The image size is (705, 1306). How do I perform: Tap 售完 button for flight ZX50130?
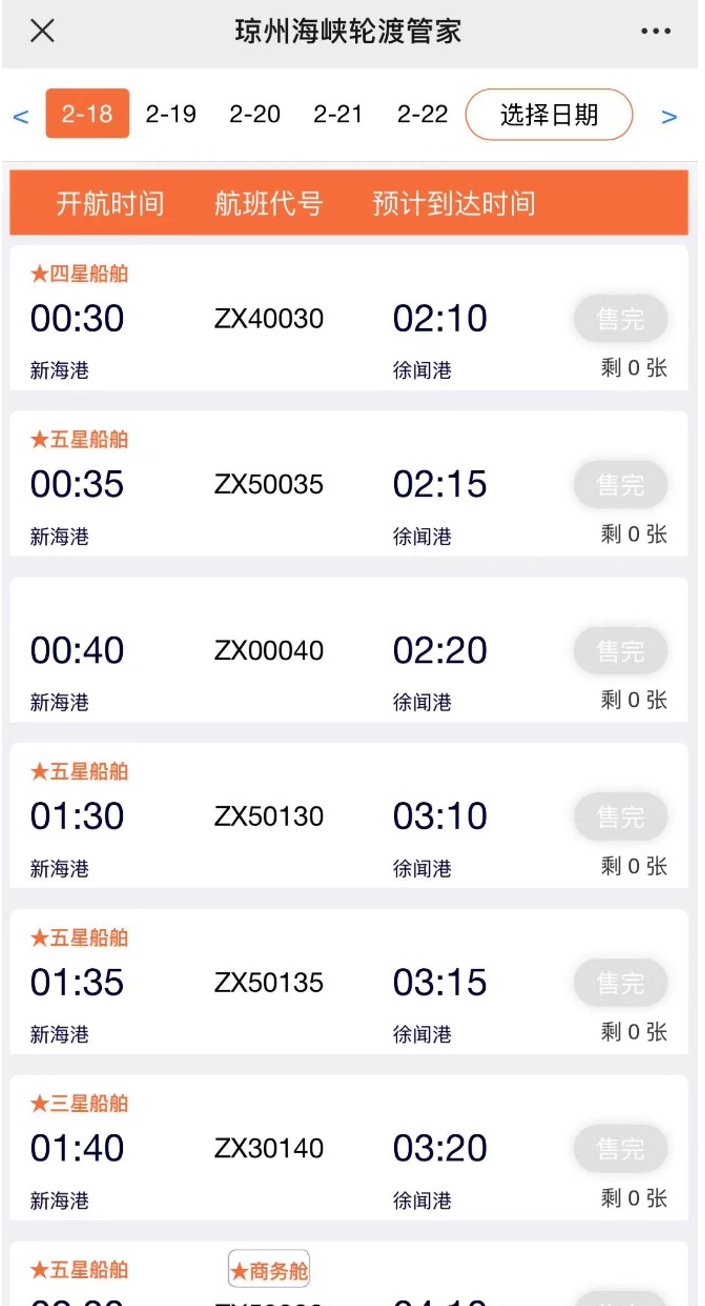tap(620, 817)
